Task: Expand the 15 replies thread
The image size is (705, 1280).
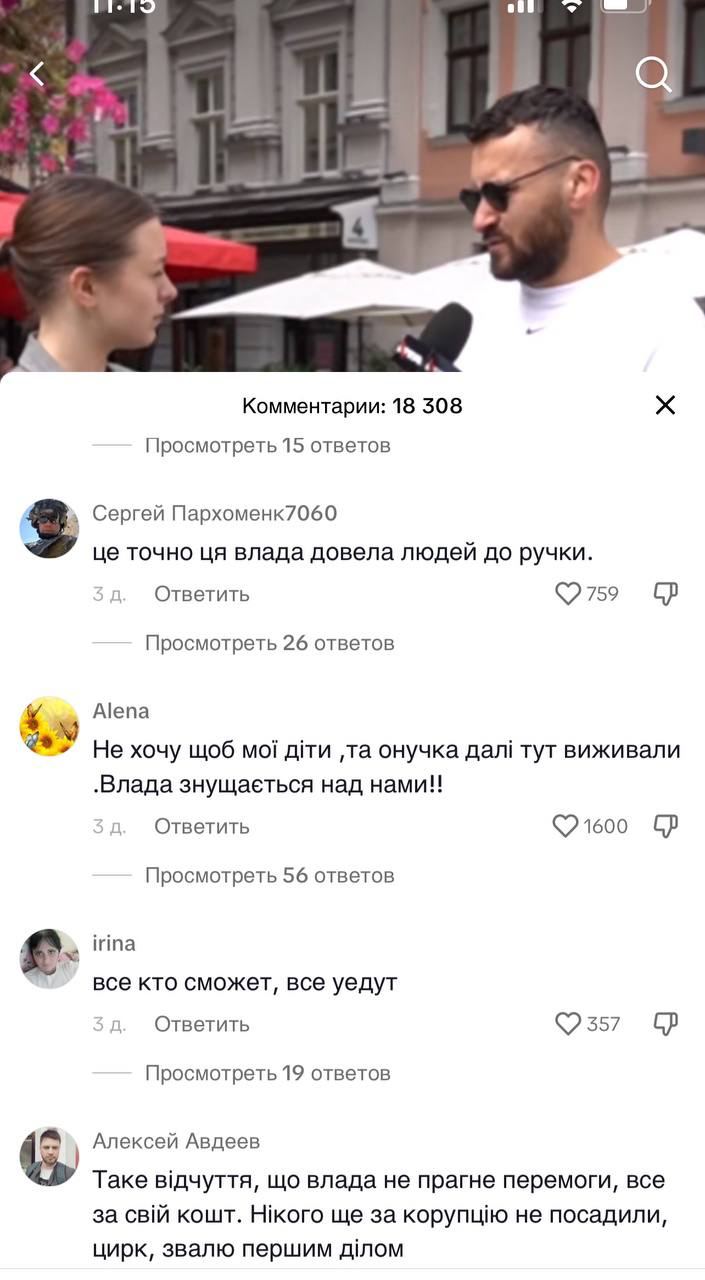Action: tap(267, 445)
